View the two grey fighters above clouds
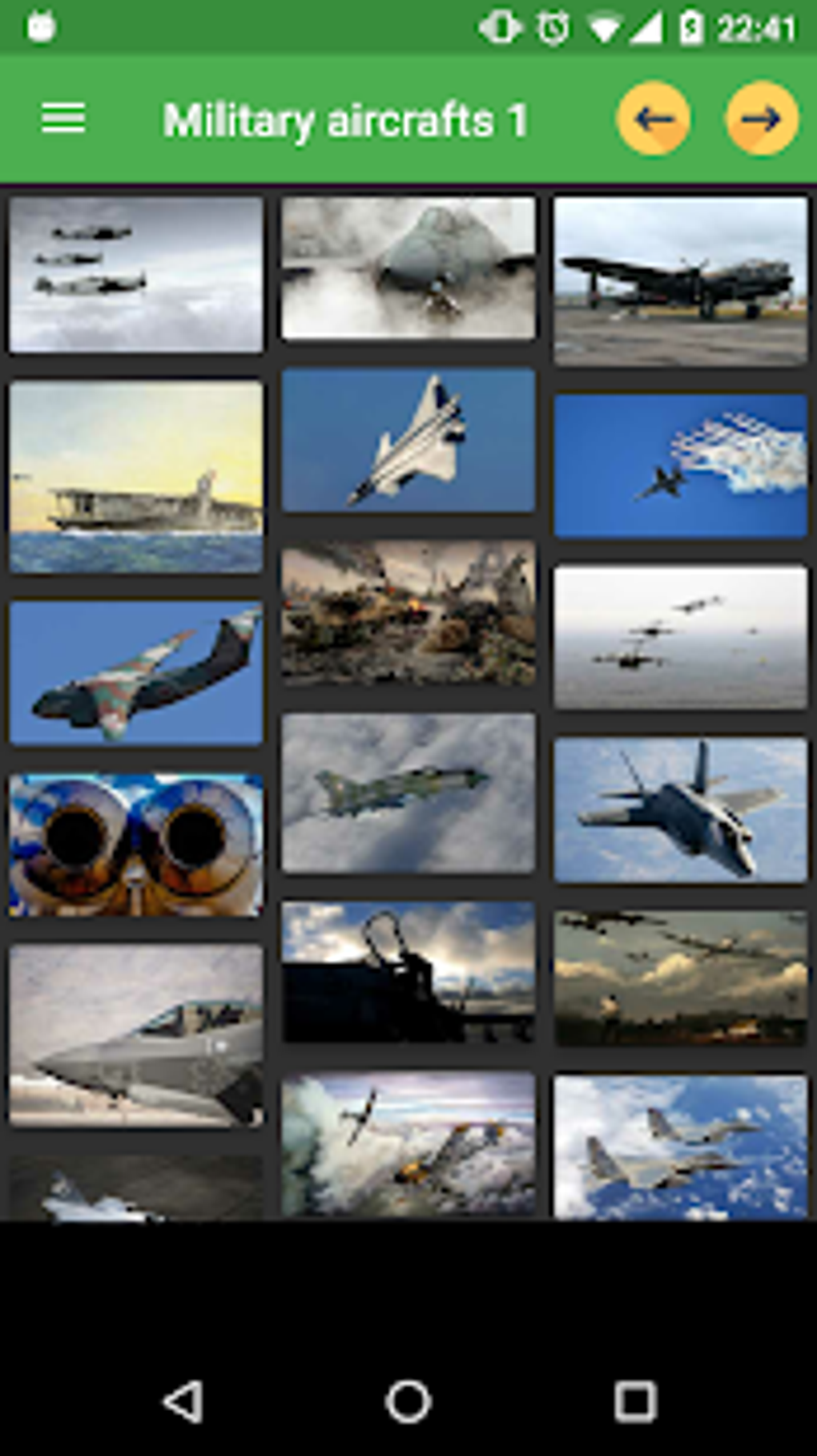This screenshot has height=1456, width=817. (x=681, y=1147)
